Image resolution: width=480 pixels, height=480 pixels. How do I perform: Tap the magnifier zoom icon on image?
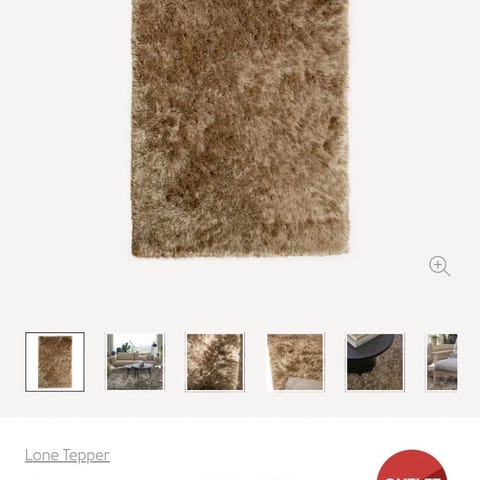pyautogui.click(x=439, y=266)
